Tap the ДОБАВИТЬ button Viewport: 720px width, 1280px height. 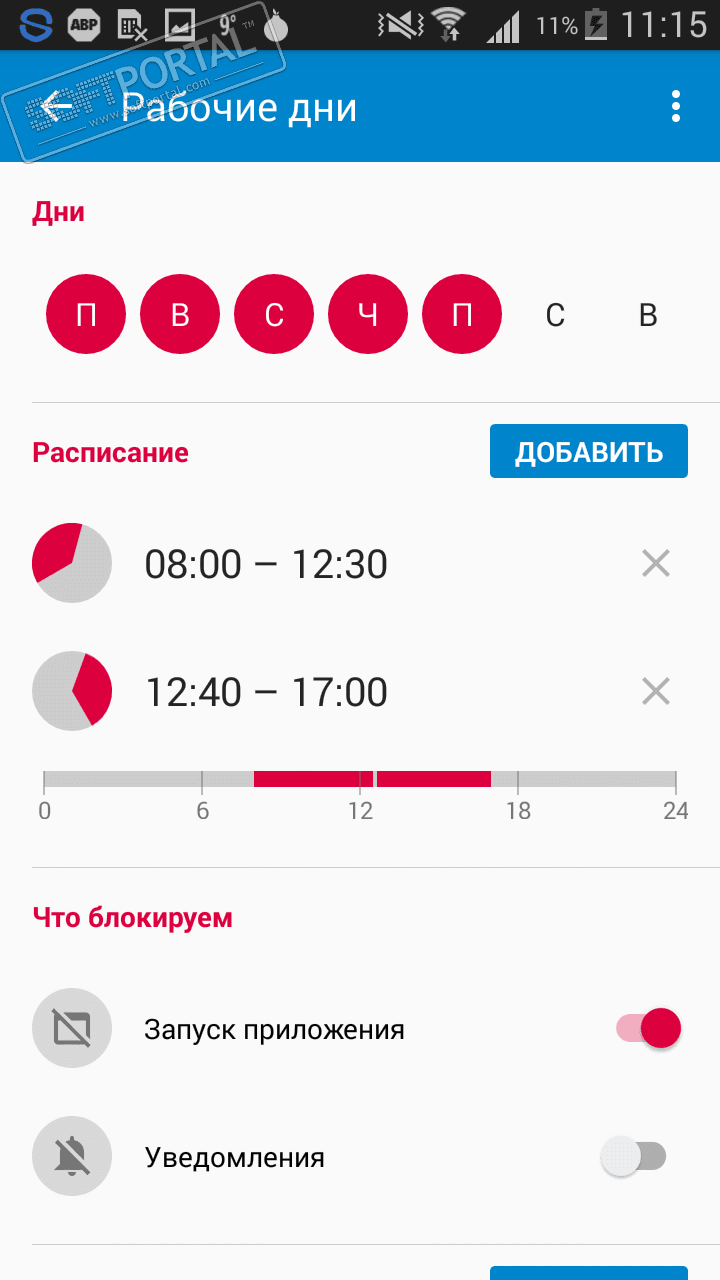click(588, 451)
